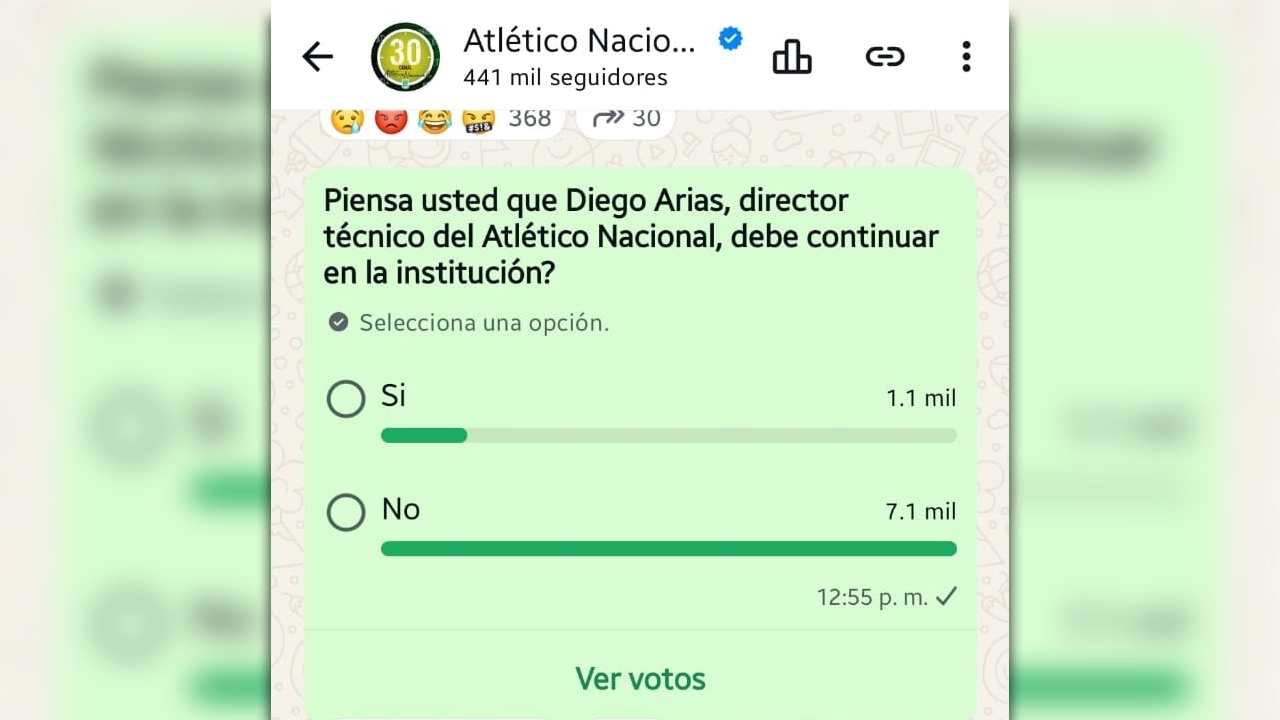
Task: Tap the forward chip showing 30
Action: click(627, 119)
